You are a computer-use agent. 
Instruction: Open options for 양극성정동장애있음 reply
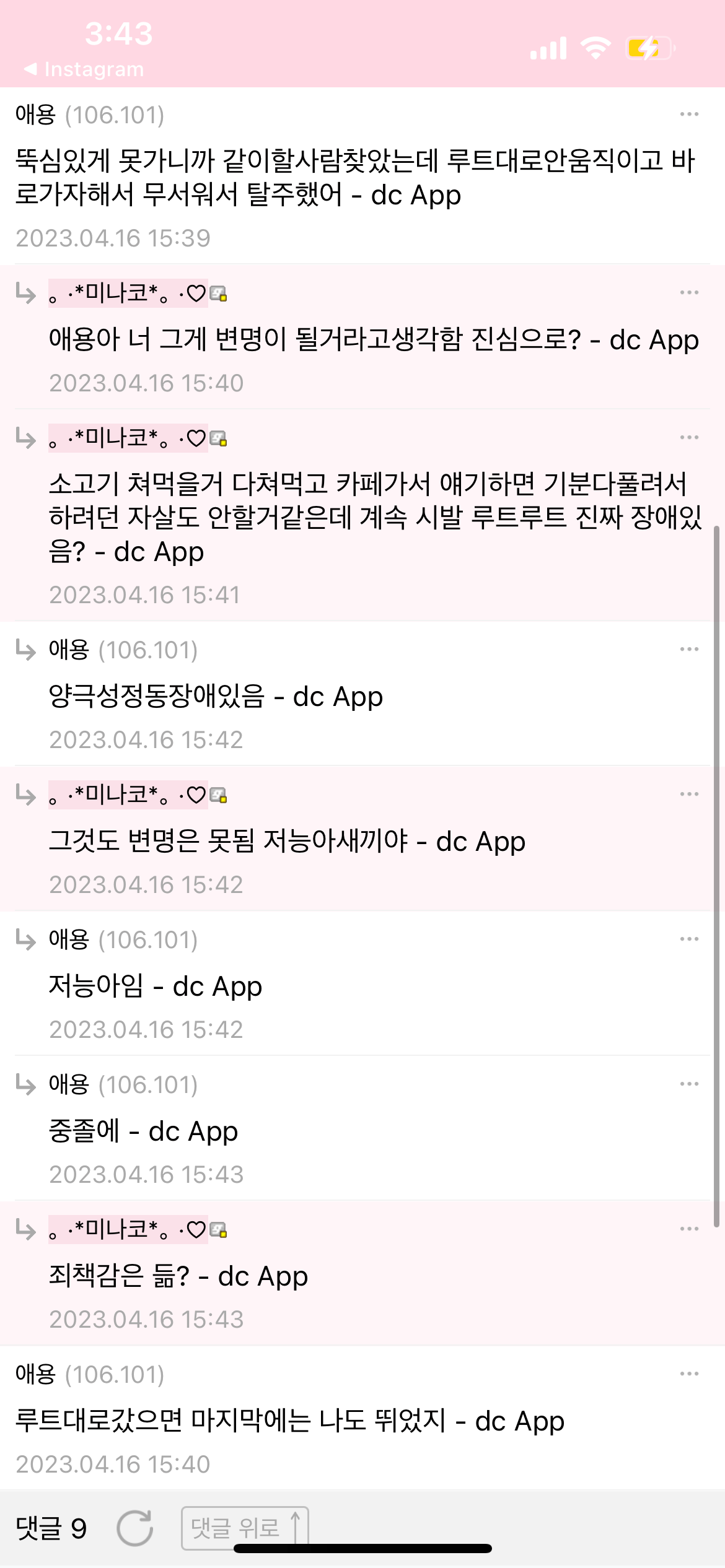click(x=689, y=649)
